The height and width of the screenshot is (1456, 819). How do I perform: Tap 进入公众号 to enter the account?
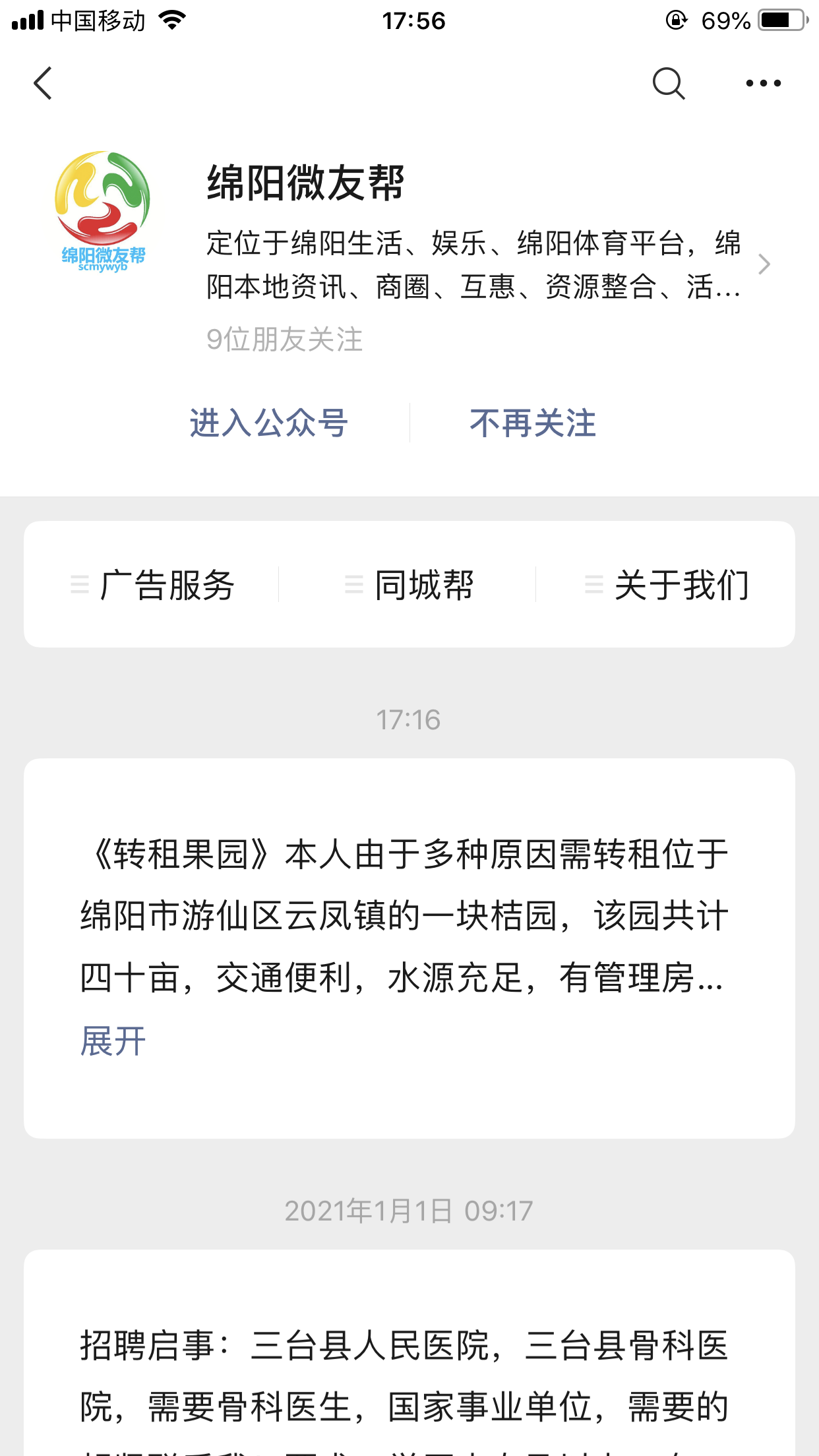pyautogui.click(x=268, y=423)
